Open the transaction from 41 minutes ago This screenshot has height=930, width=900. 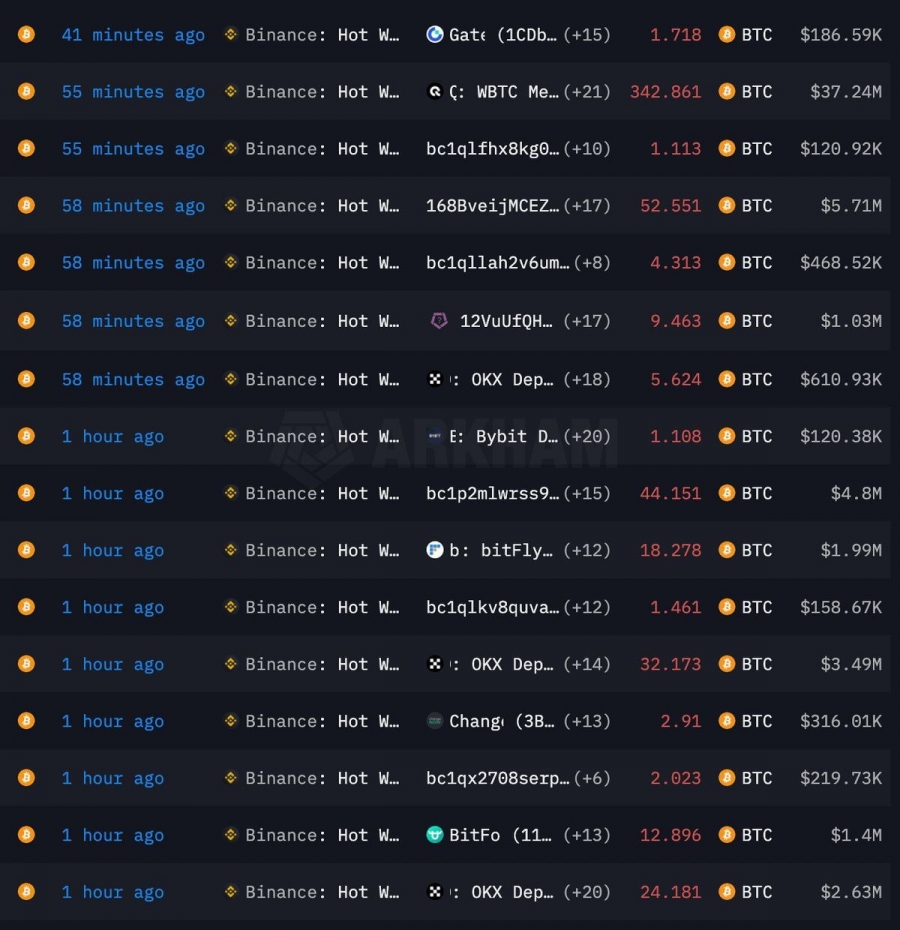133,35
